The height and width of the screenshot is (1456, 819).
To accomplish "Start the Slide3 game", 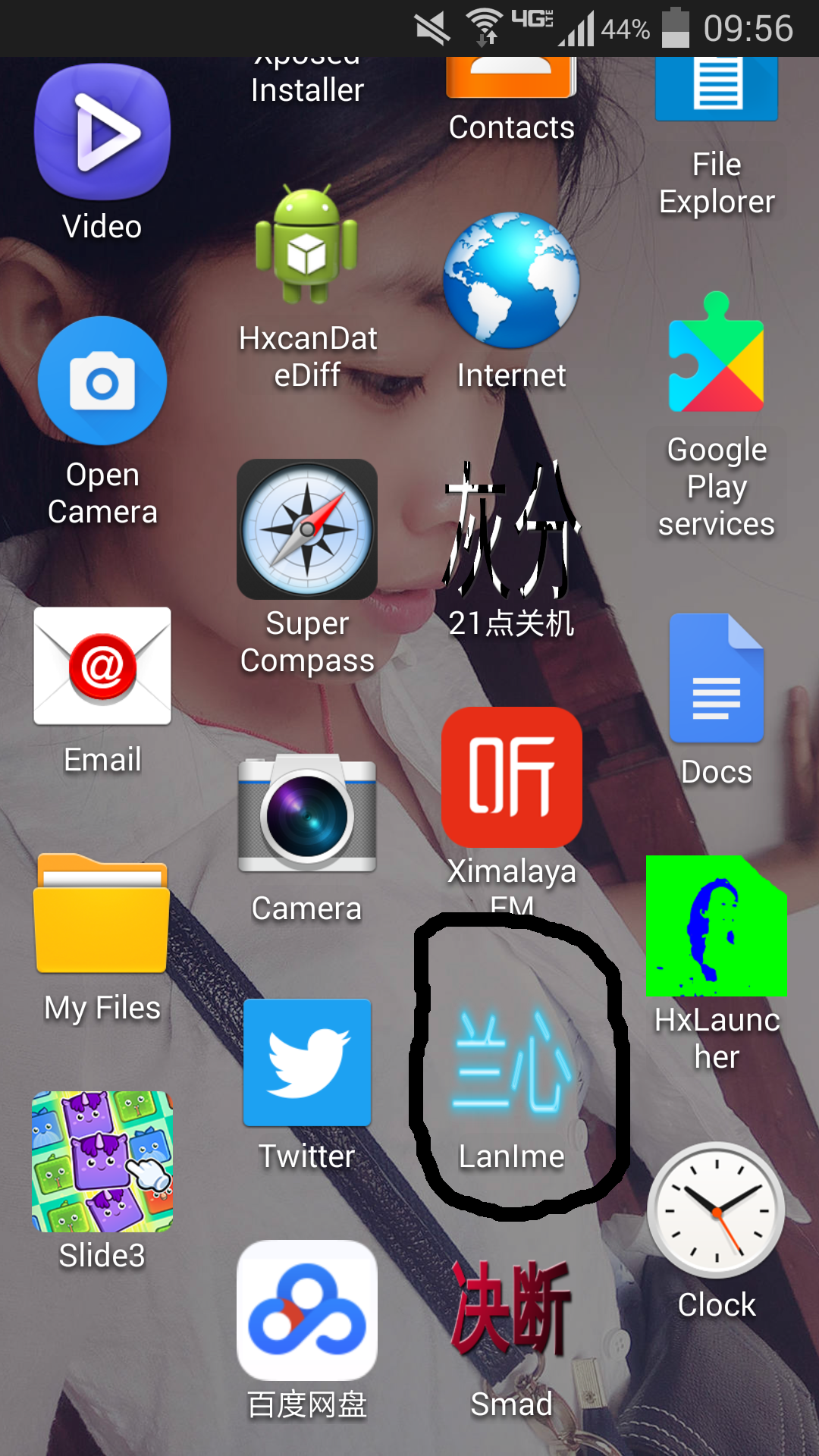I will pos(102,1162).
